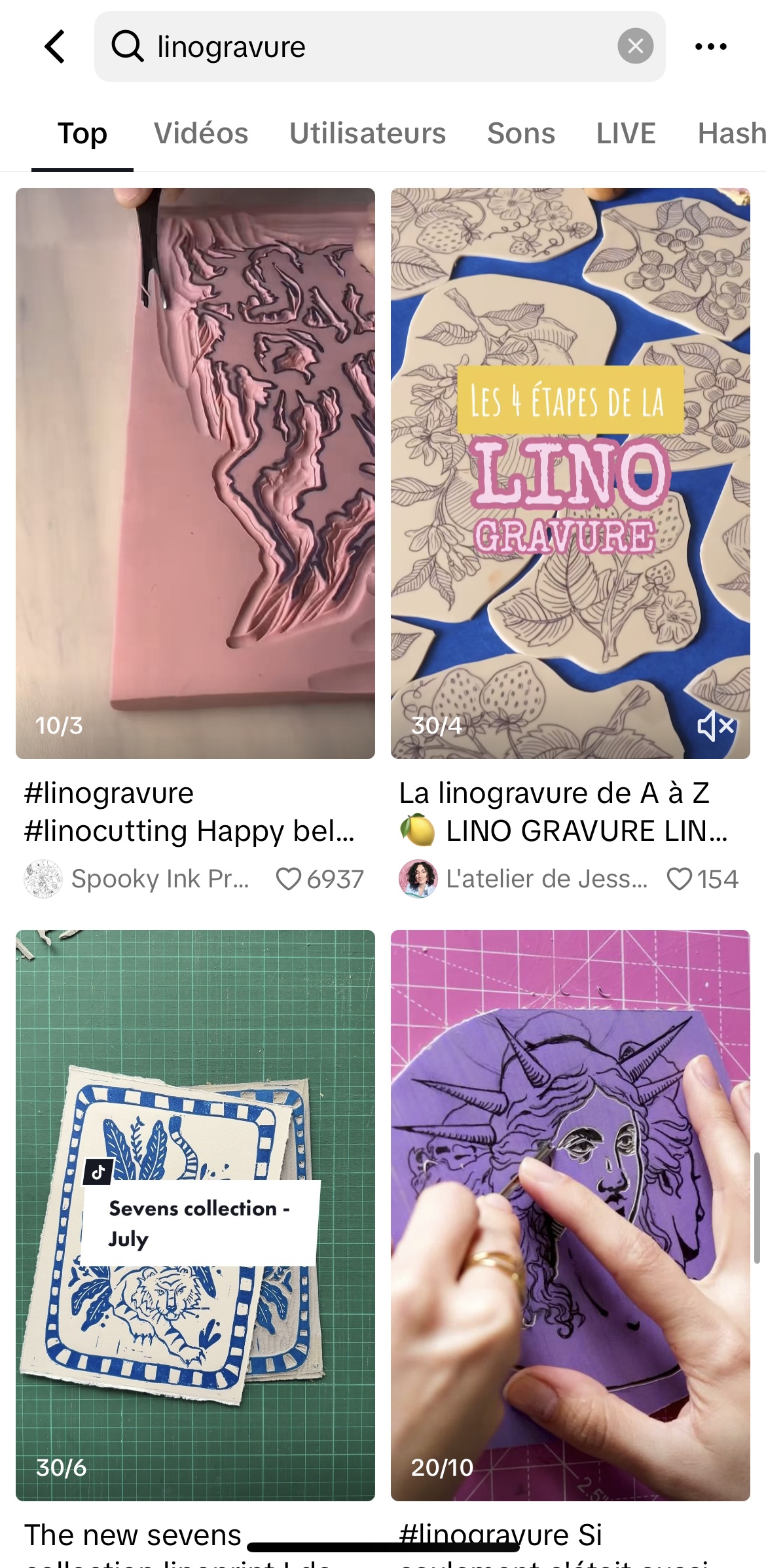Select the Top tab
The image size is (766, 1568).
(82, 134)
